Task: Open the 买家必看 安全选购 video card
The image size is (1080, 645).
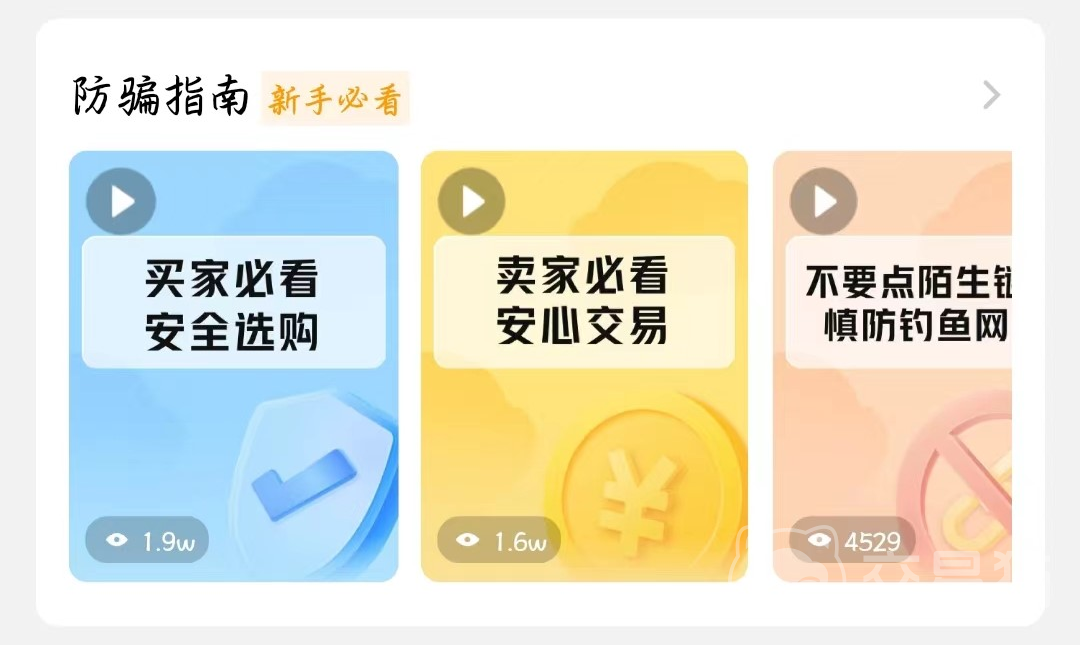Action: tap(233, 366)
